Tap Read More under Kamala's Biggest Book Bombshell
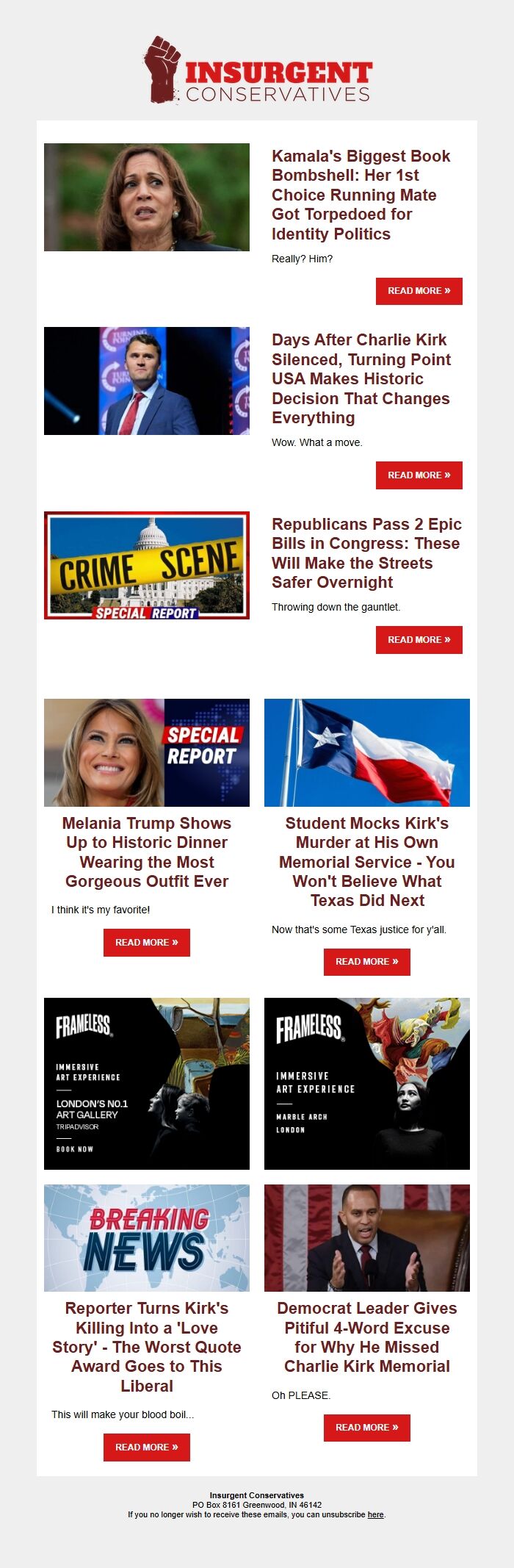The width and height of the screenshot is (514, 1568). tap(419, 291)
